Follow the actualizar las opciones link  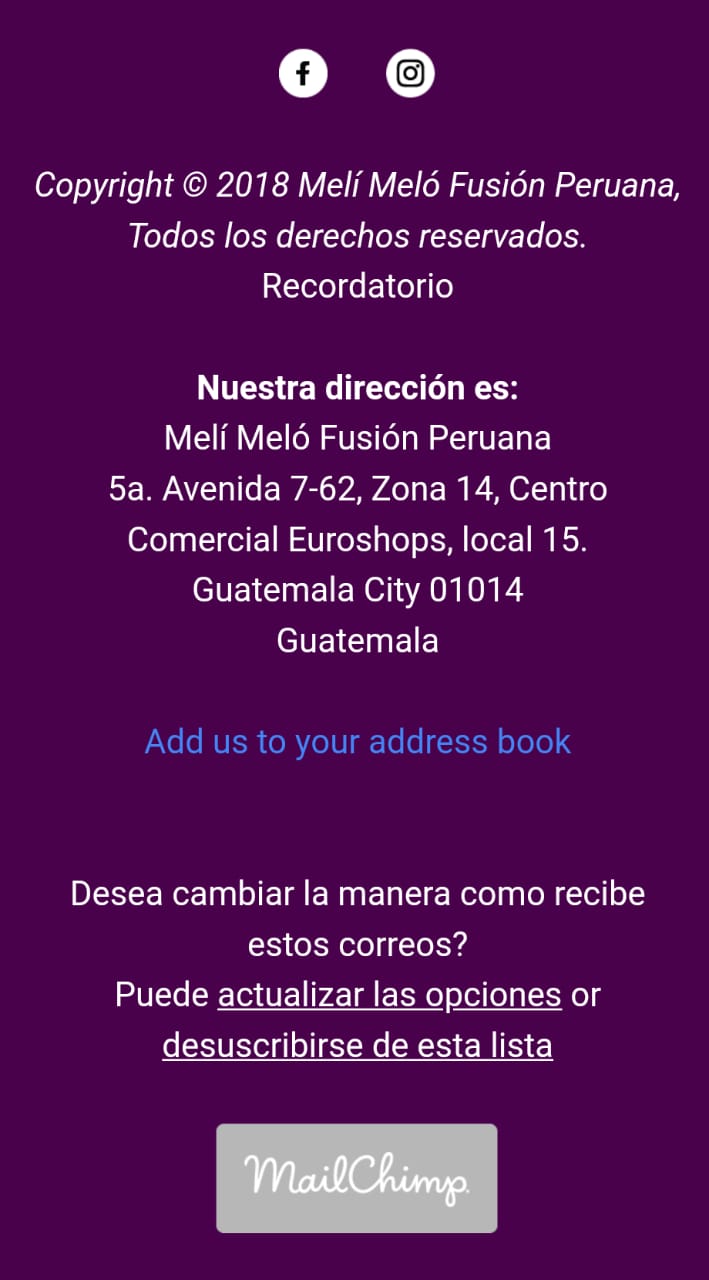coord(390,996)
